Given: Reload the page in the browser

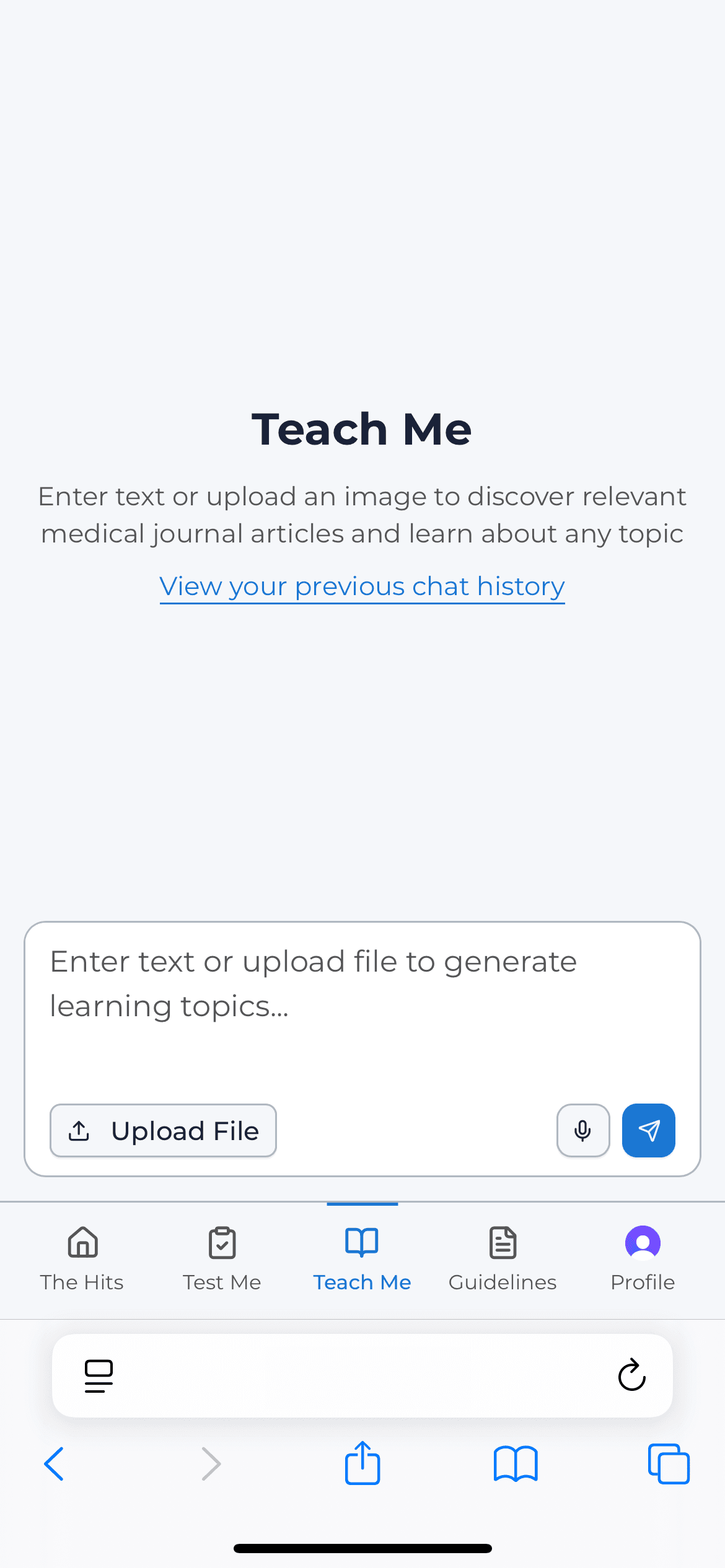Looking at the screenshot, I should point(631,1375).
